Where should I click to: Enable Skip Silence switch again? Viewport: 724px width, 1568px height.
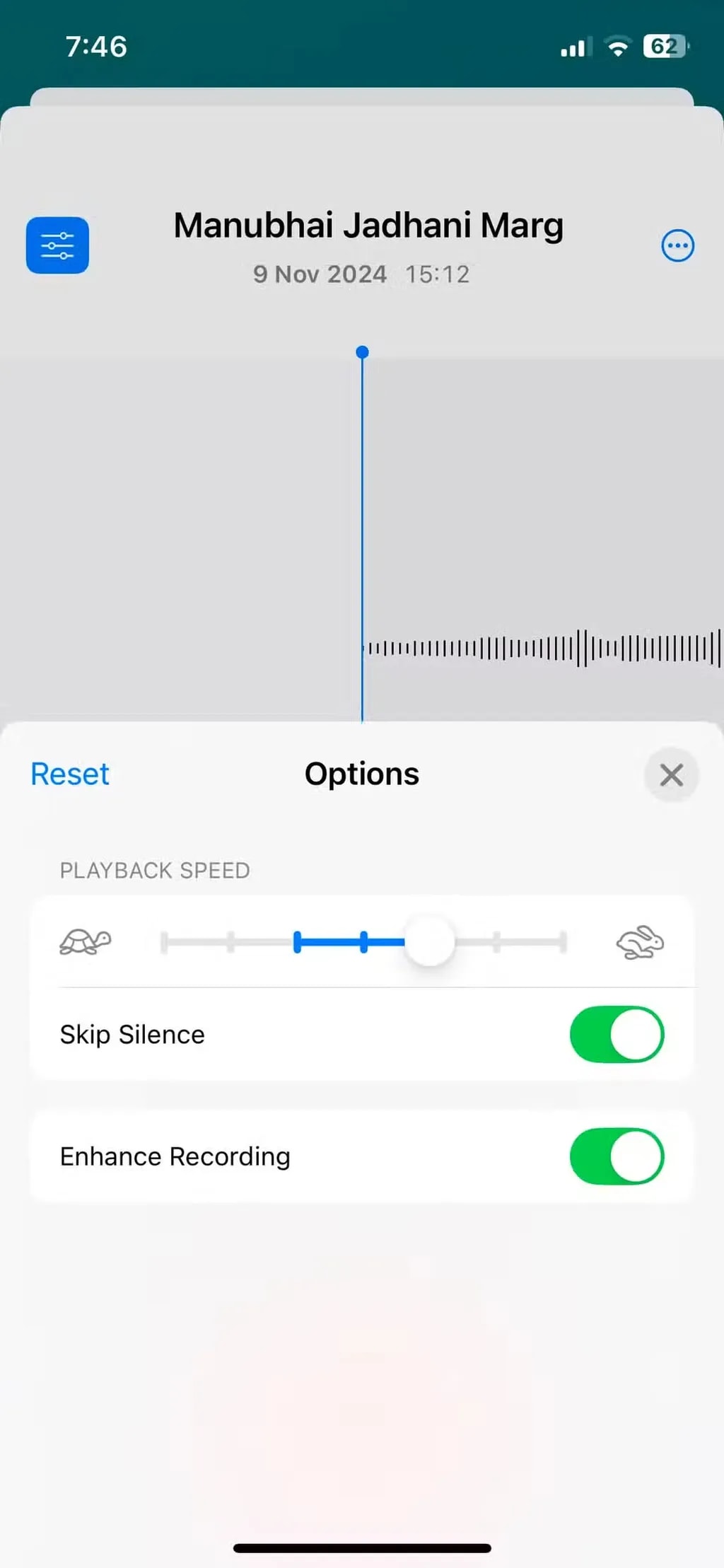click(616, 1034)
